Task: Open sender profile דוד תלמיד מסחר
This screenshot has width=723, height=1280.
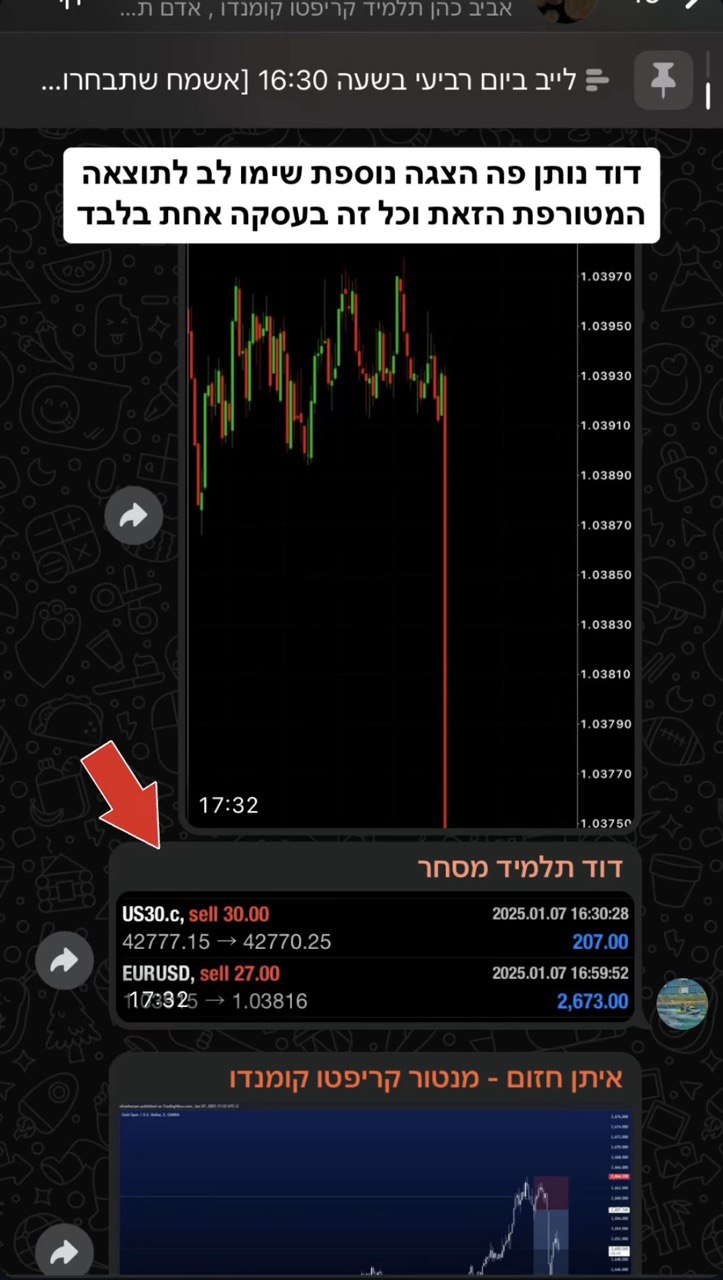Action: [x=520, y=868]
